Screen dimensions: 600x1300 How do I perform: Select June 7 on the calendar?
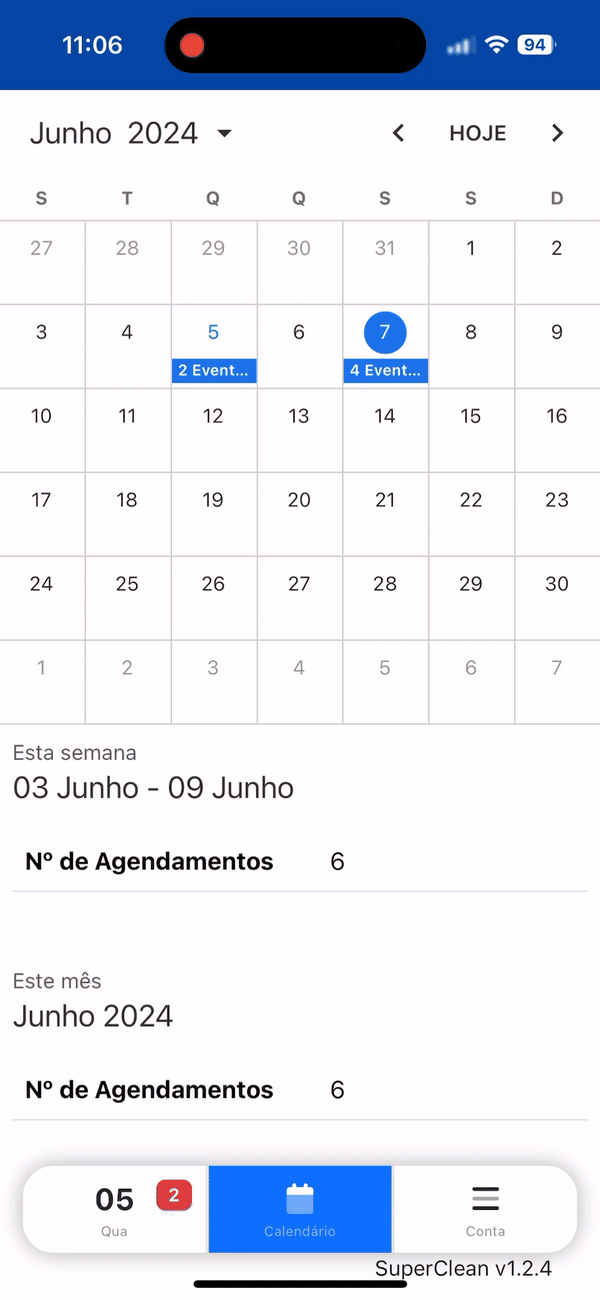pyautogui.click(x=385, y=332)
